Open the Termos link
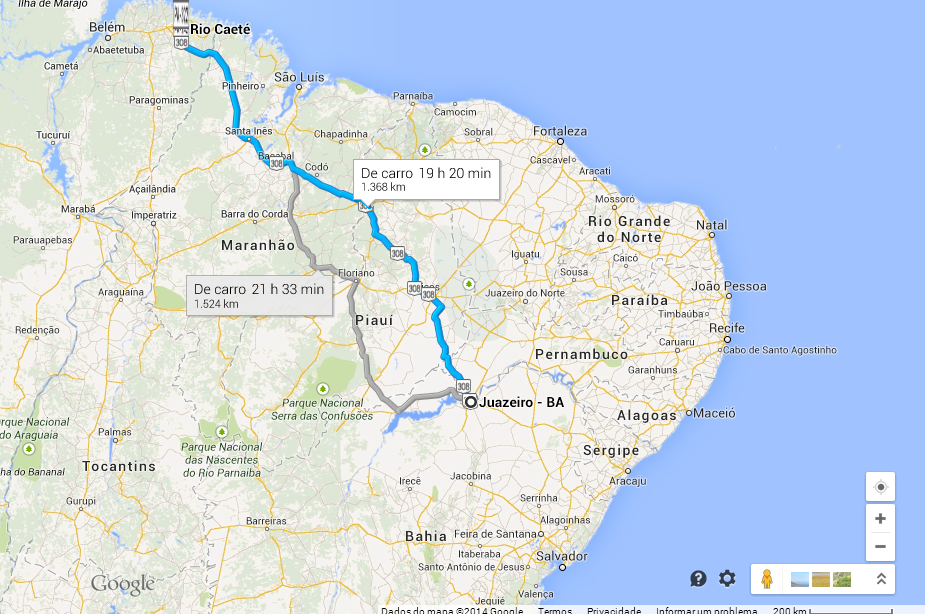The width and height of the screenshot is (925, 614). (555, 609)
